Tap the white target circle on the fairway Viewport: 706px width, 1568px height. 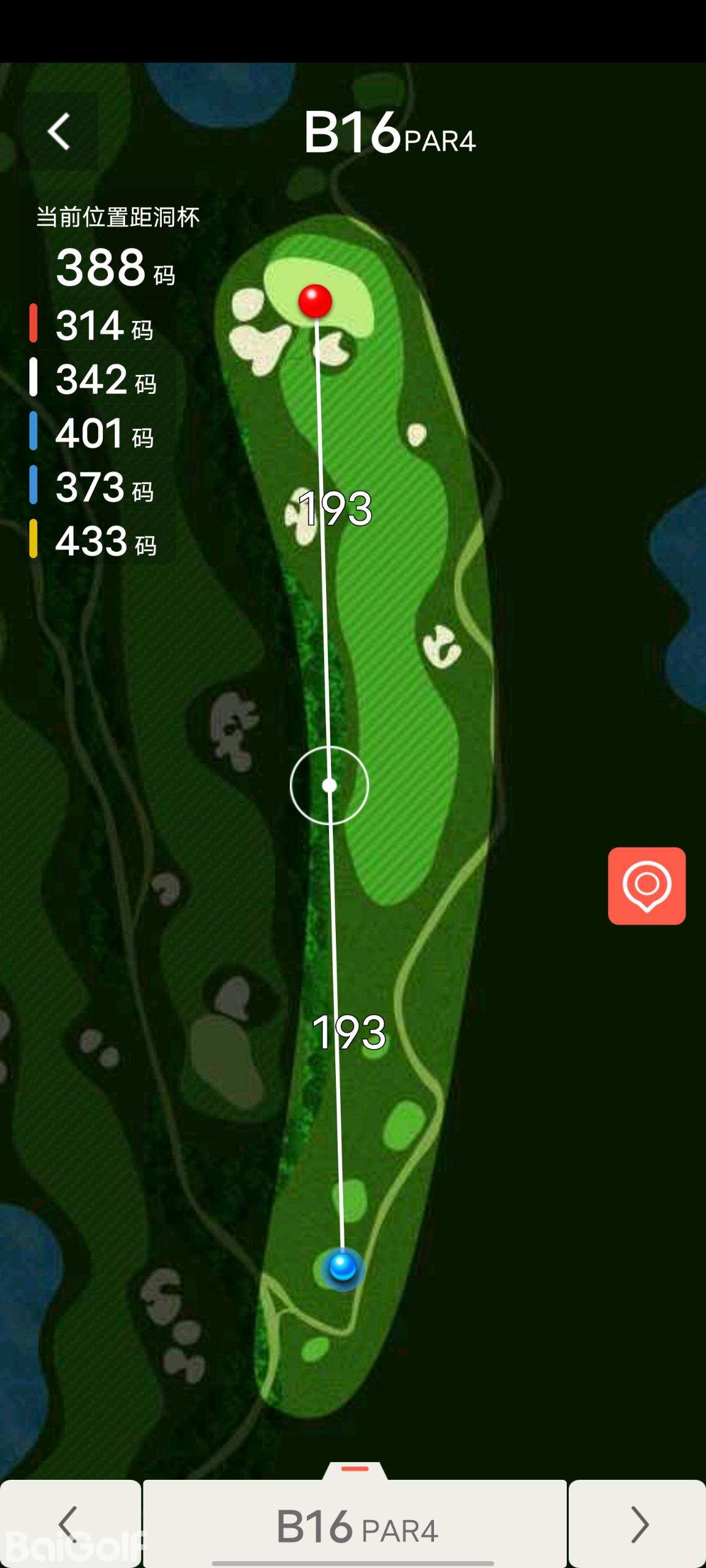tap(329, 785)
